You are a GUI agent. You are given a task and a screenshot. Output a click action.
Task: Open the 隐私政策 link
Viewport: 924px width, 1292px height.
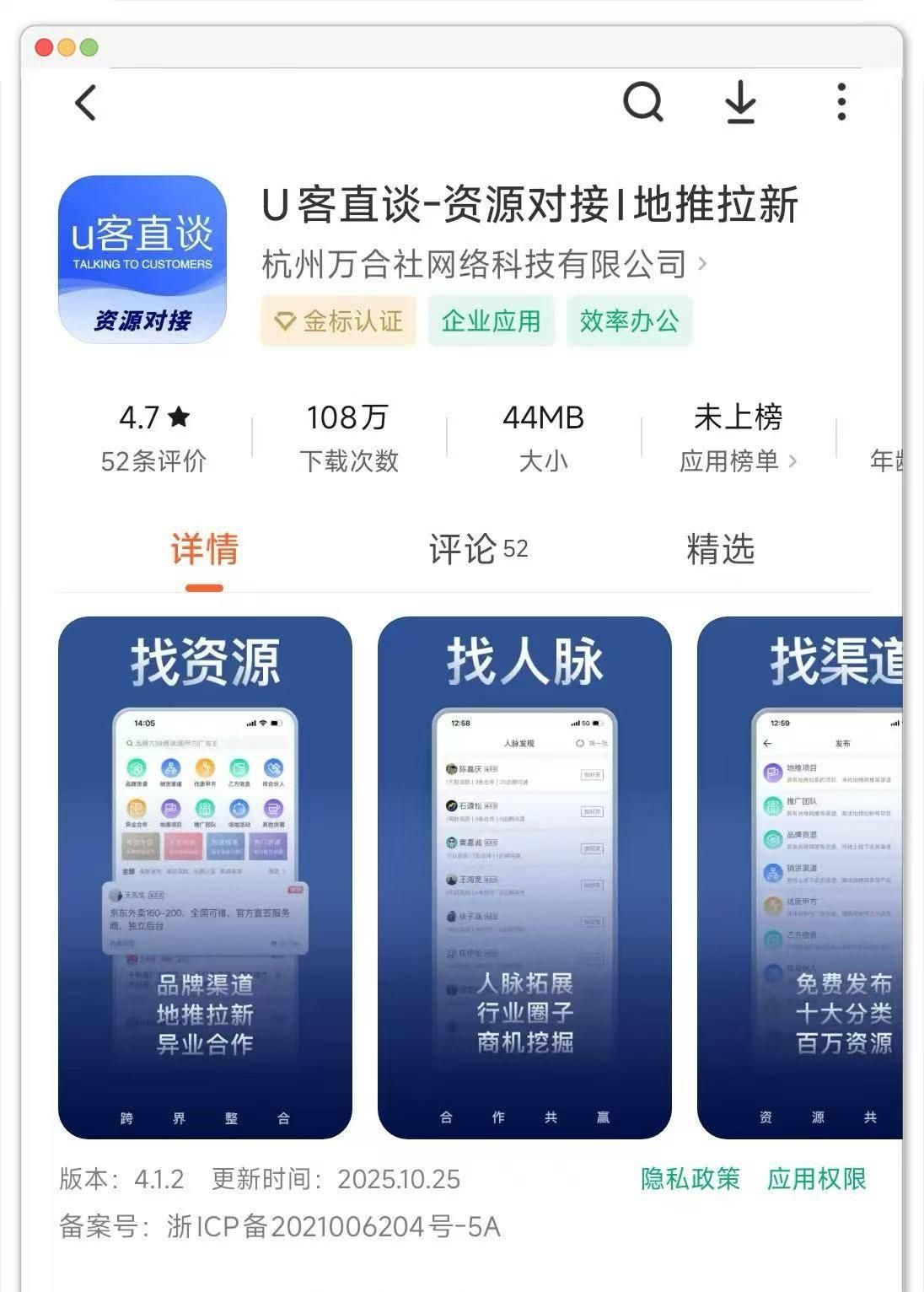pyautogui.click(x=690, y=1179)
